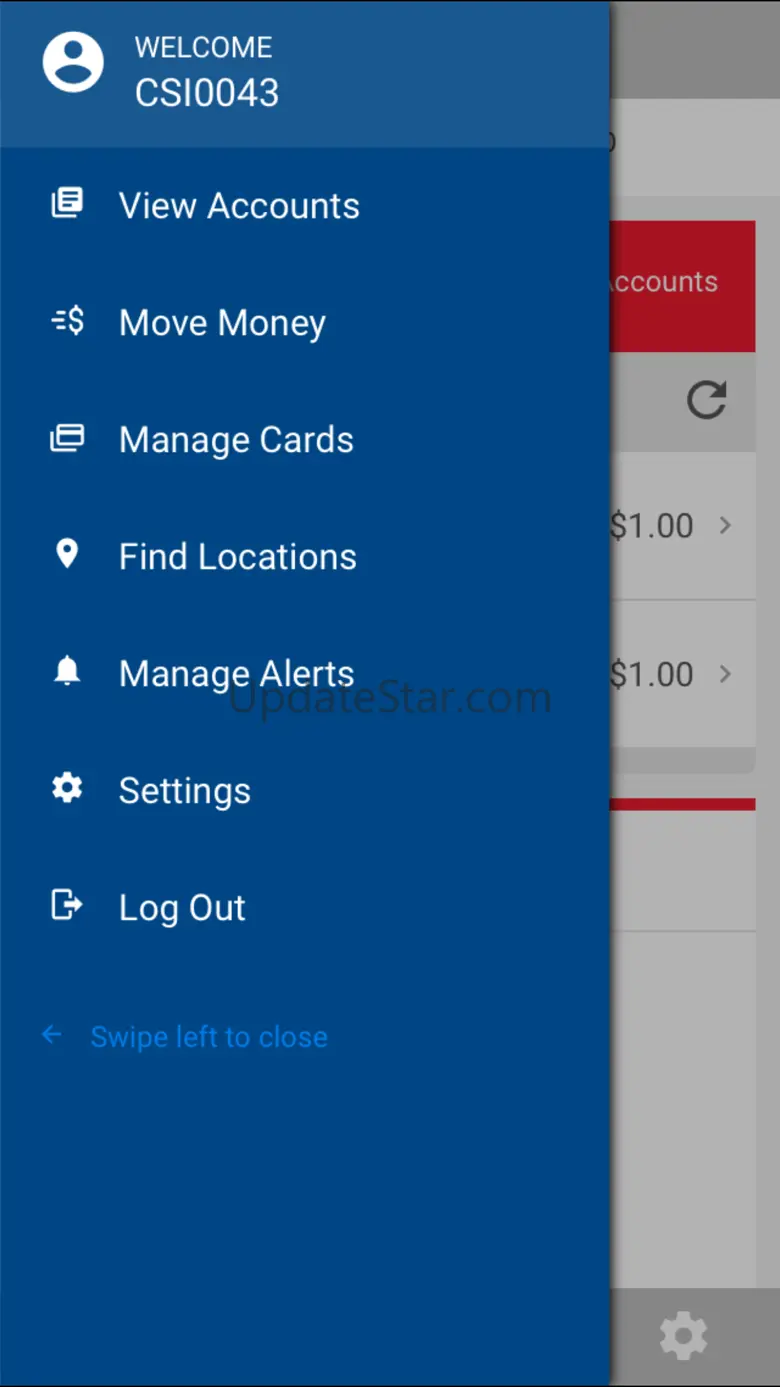Open Settings in the drawer menu
Screen dimensions: 780x1387
coord(305,790)
